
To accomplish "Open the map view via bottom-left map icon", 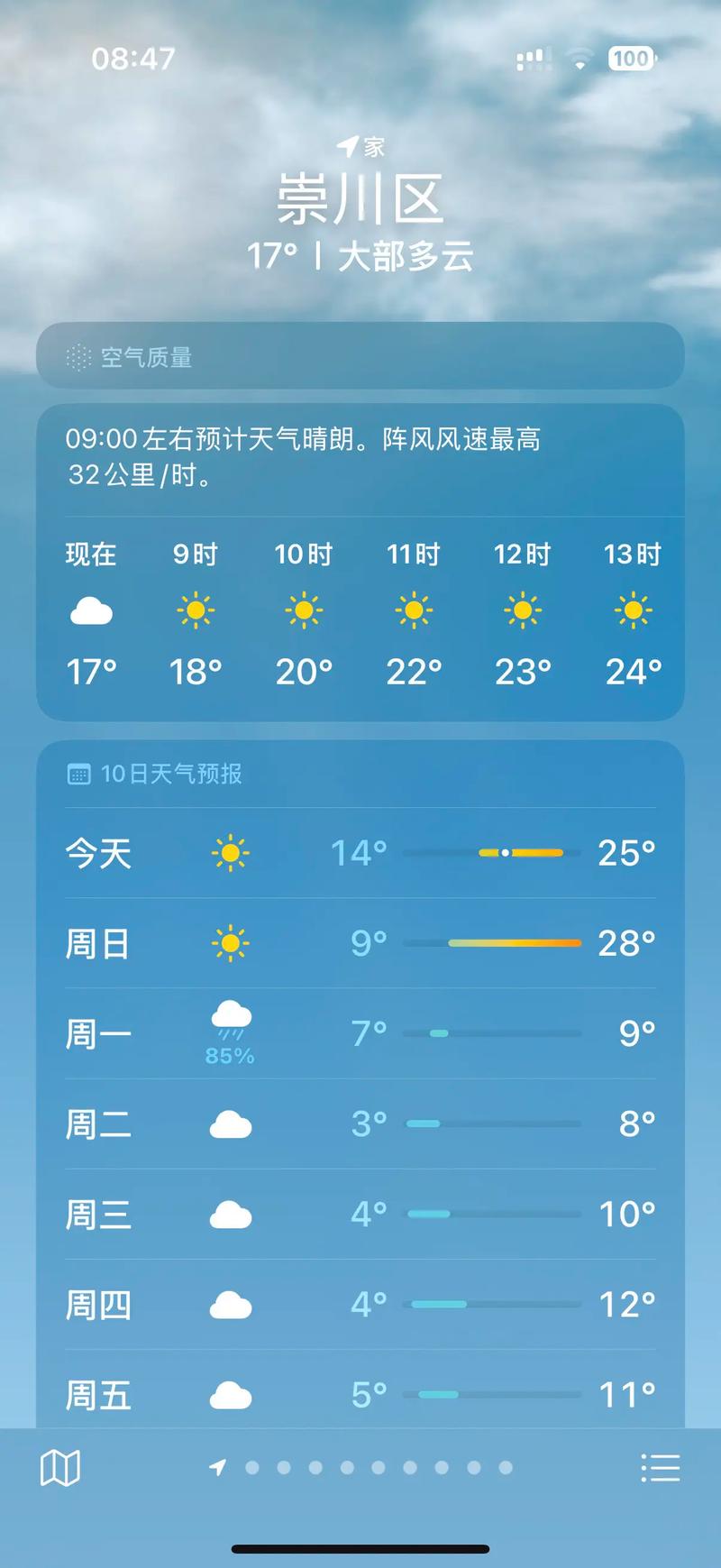I will pos(59,1467).
